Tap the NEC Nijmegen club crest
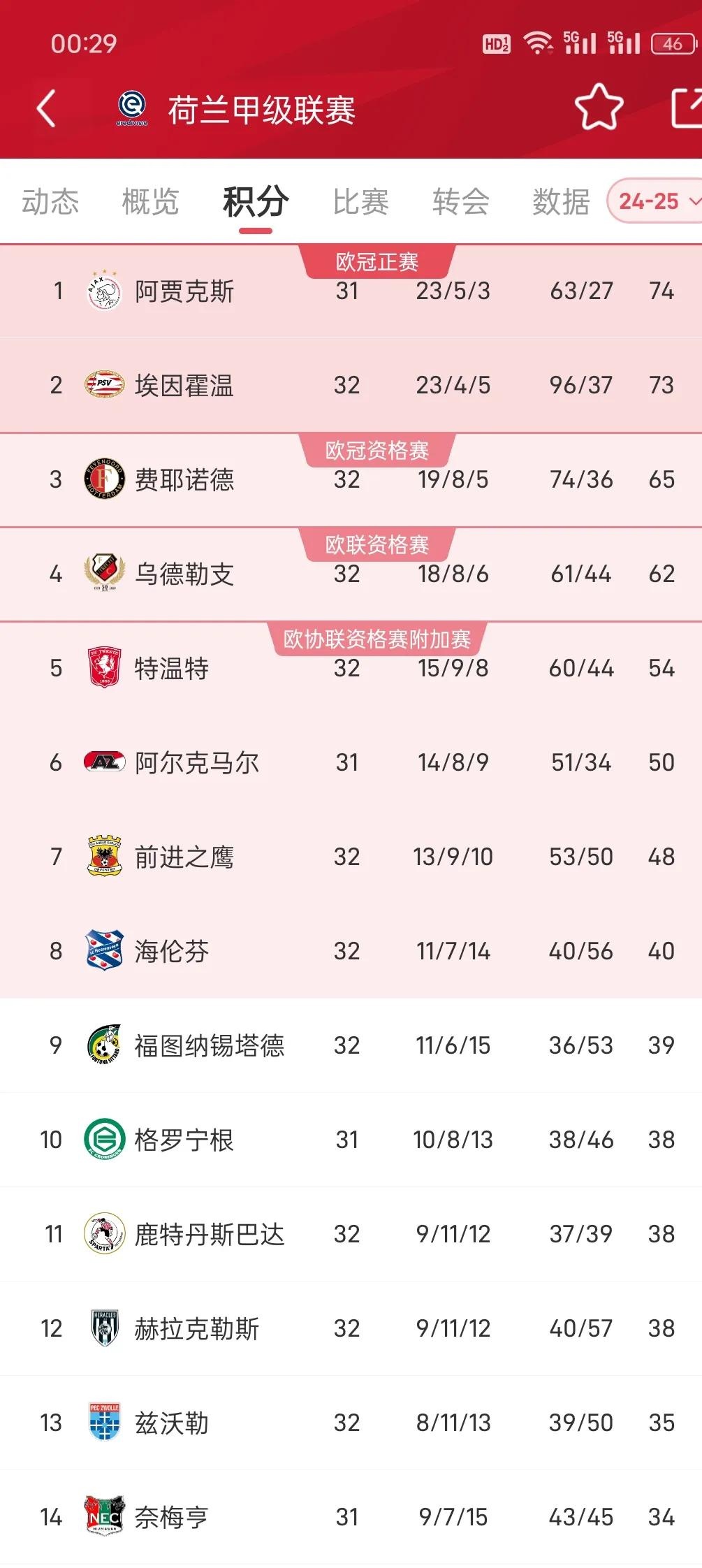Viewport: 702px width, 1568px height. (103, 1516)
